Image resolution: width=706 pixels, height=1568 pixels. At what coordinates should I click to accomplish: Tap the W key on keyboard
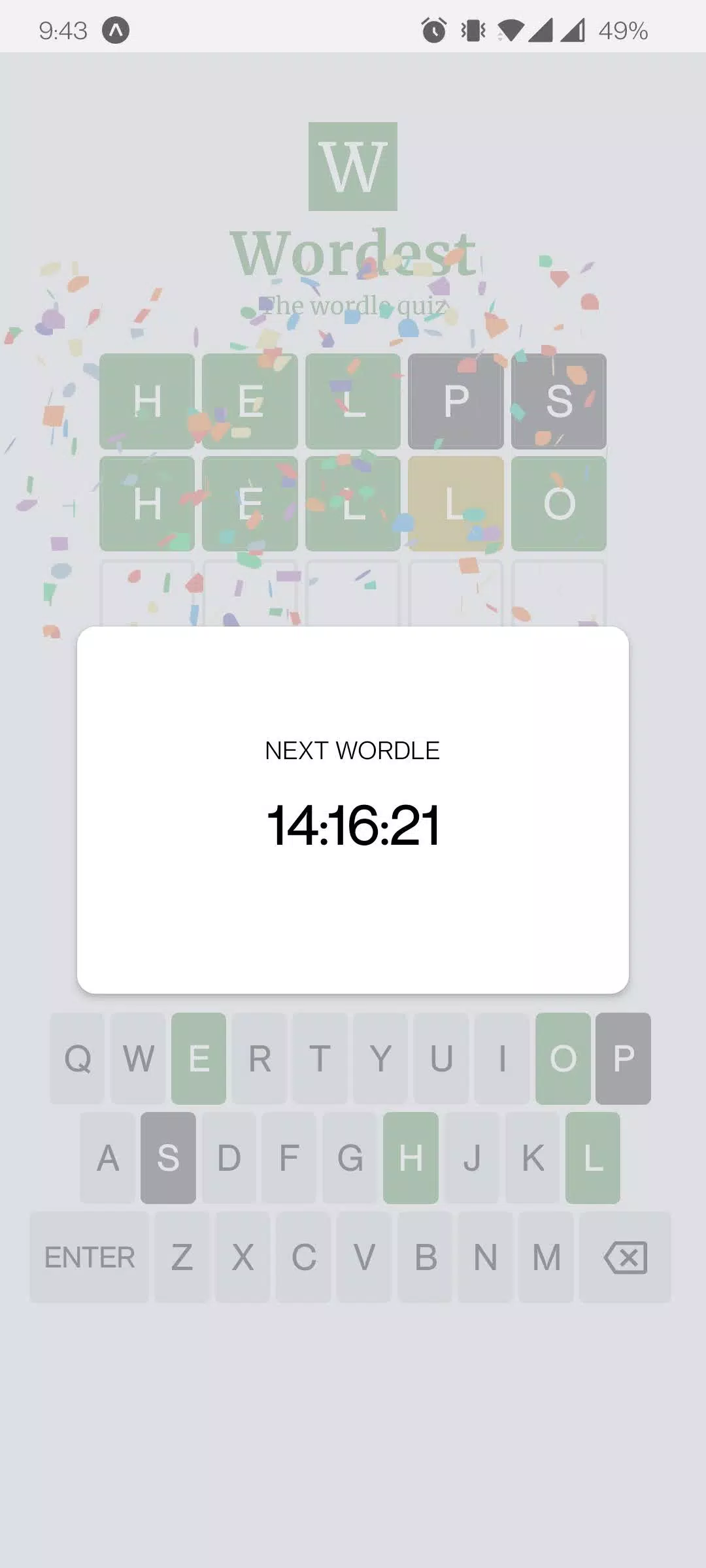138,1058
